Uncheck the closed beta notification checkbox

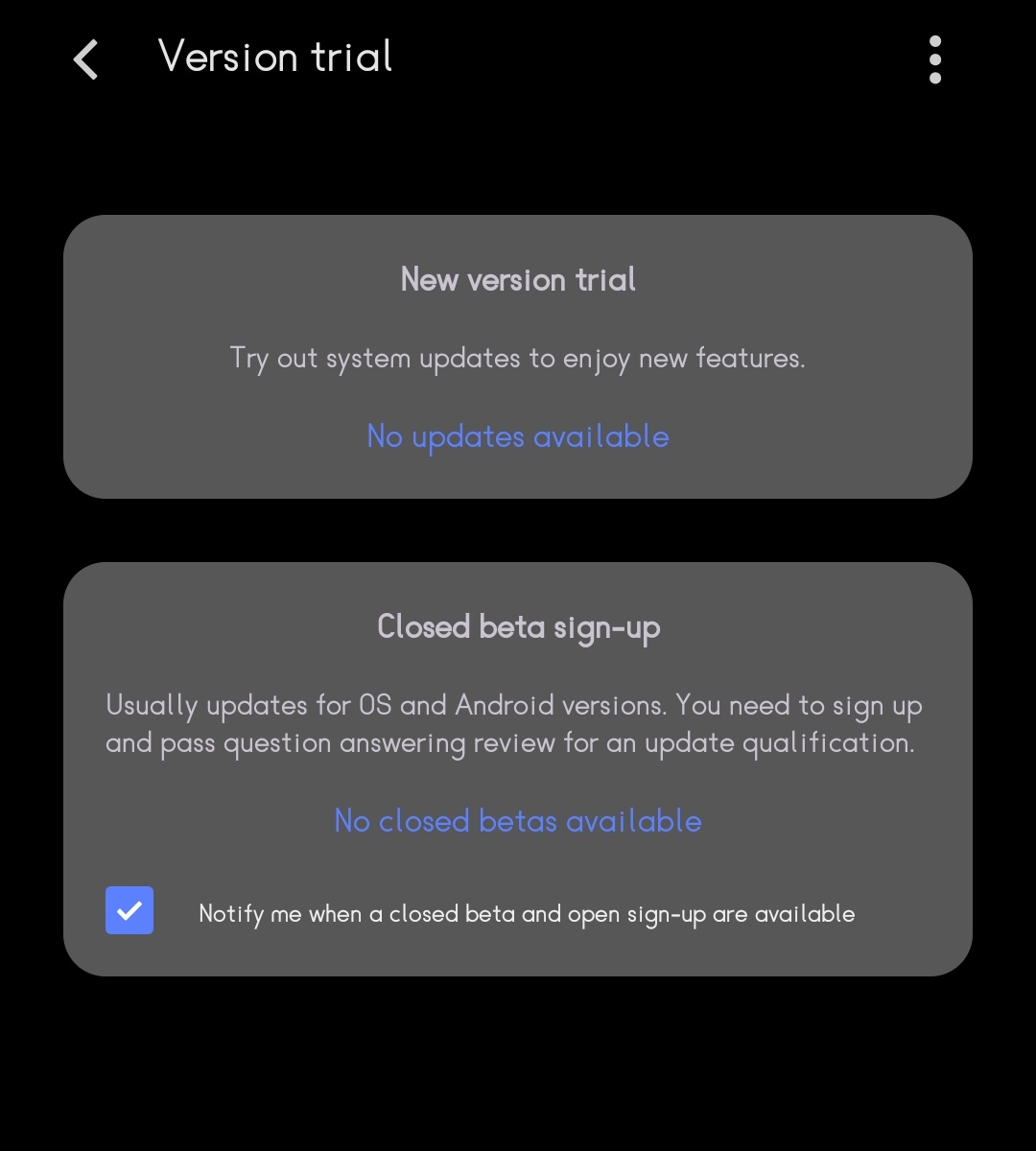(129, 910)
